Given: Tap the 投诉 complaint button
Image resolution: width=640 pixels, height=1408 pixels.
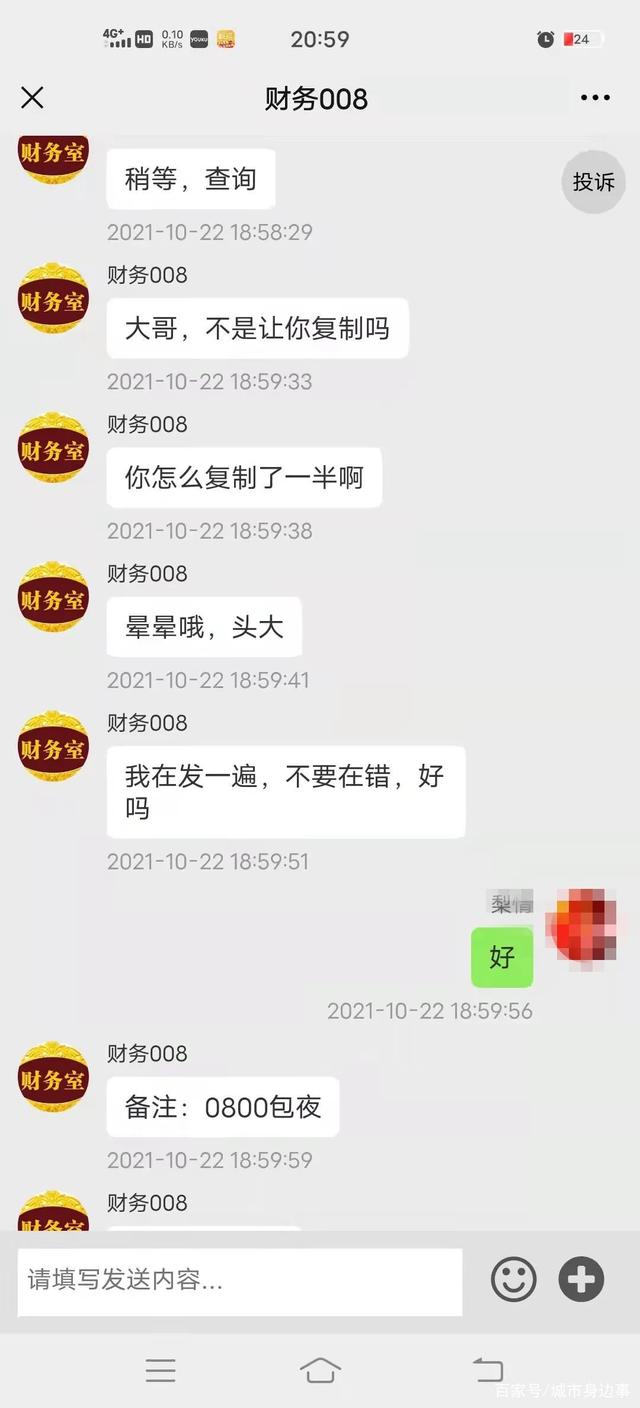Looking at the screenshot, I should [593, 182].
